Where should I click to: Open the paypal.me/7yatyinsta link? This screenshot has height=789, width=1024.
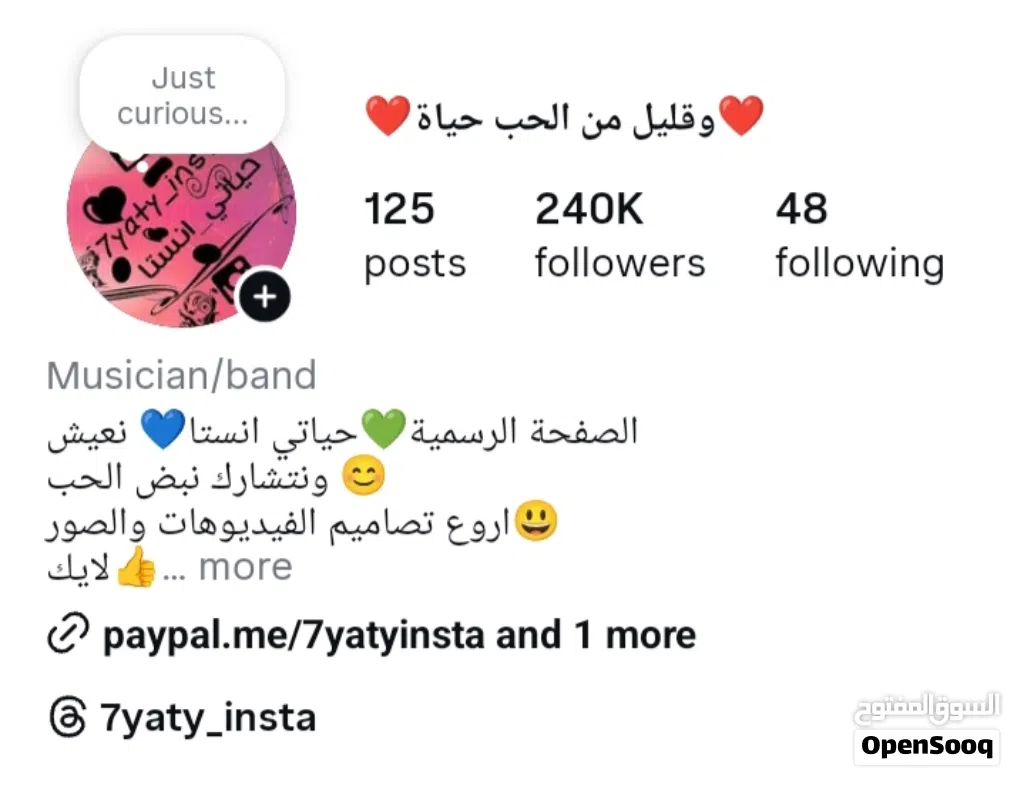point(293,635)
